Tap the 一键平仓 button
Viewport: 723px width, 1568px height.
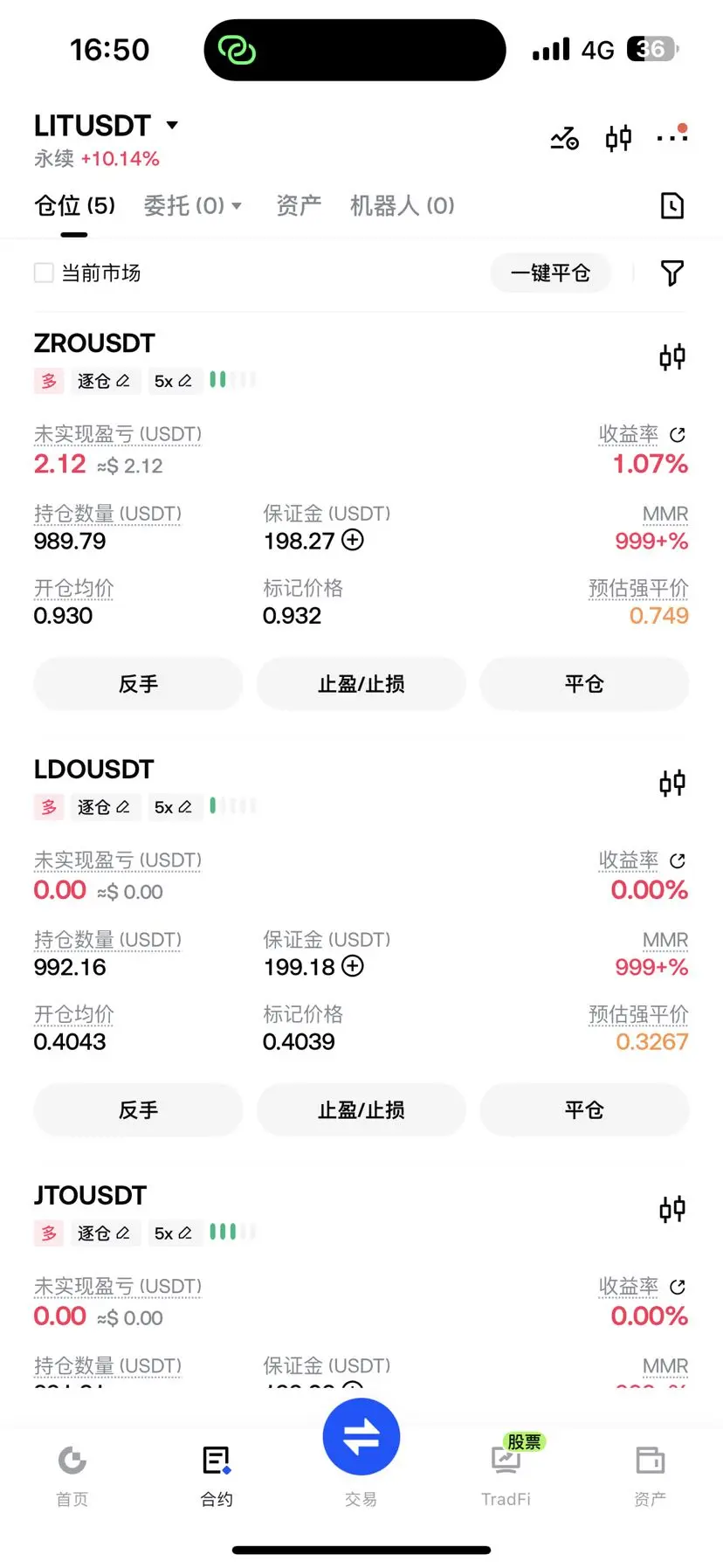[550, 273]
